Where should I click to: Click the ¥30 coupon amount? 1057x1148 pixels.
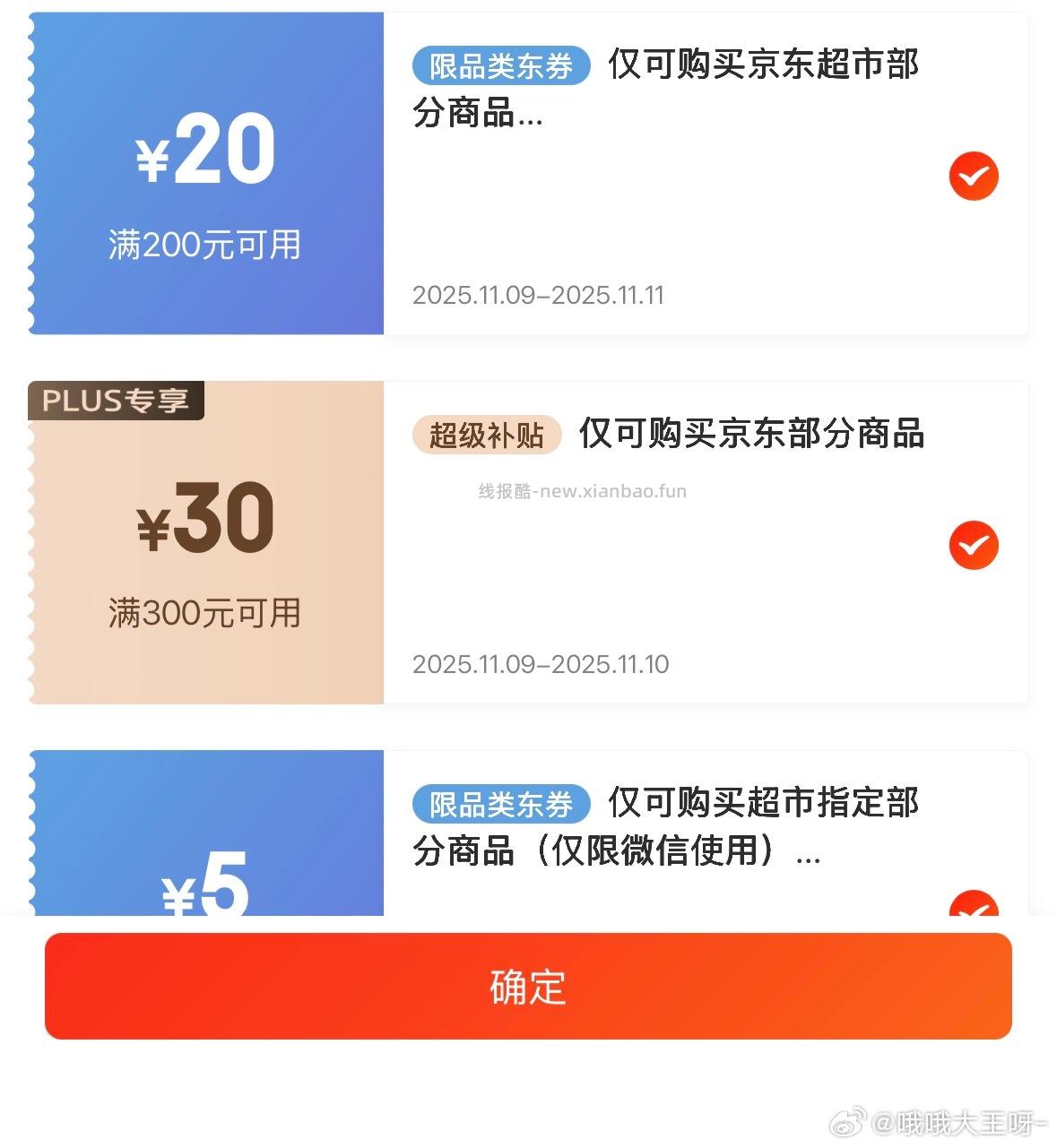tap(204, 518)
